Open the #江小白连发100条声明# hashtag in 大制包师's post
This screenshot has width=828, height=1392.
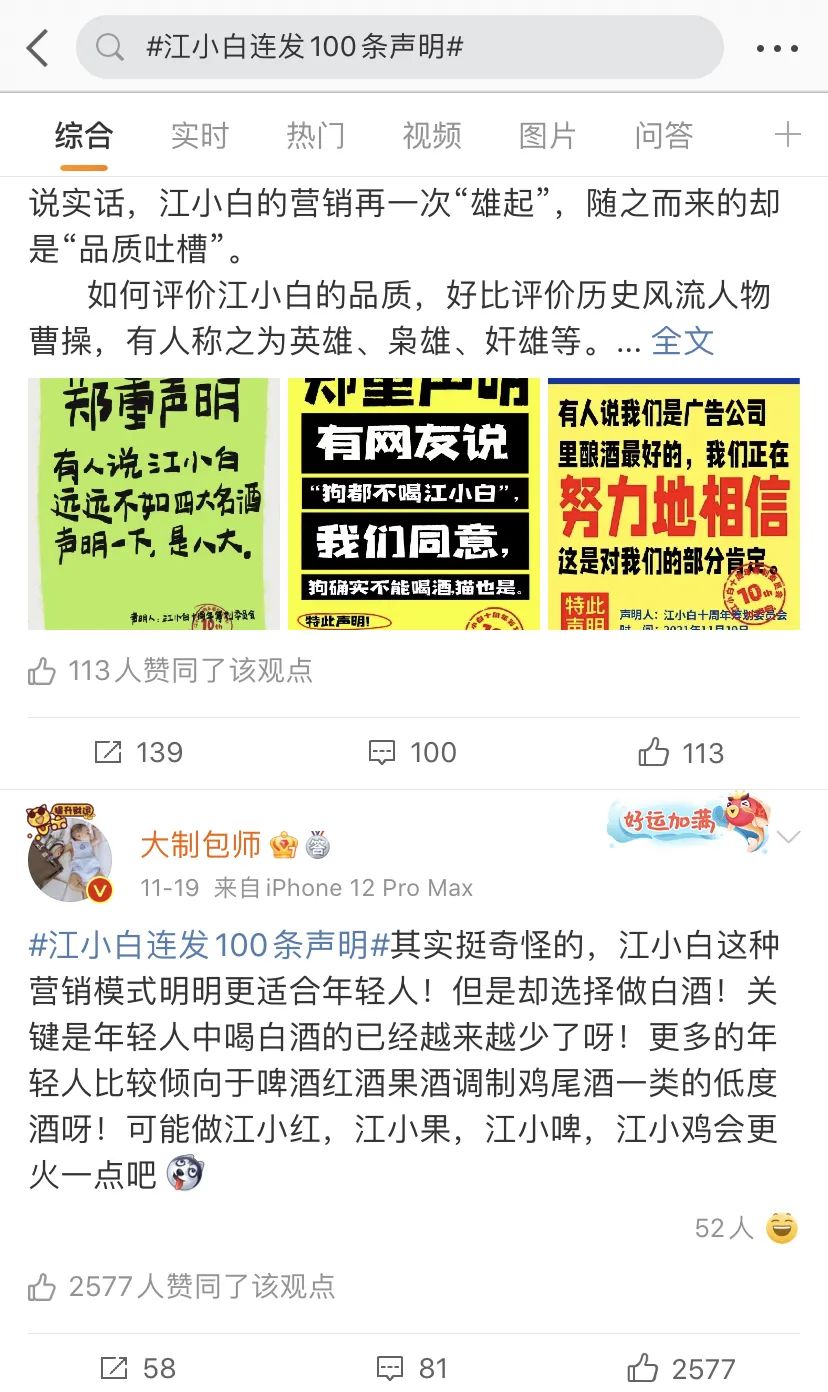pyautogui.click(x=210, y=944)
